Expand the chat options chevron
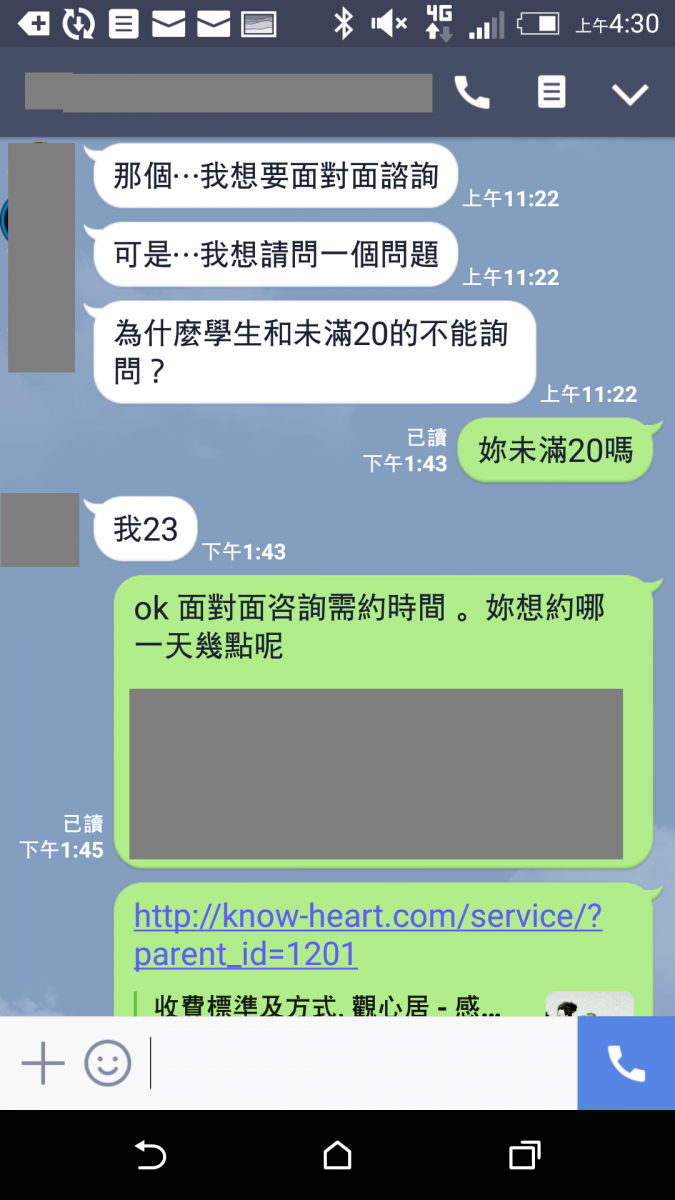This screenshot has height=1200, width=675. [630, 94]
